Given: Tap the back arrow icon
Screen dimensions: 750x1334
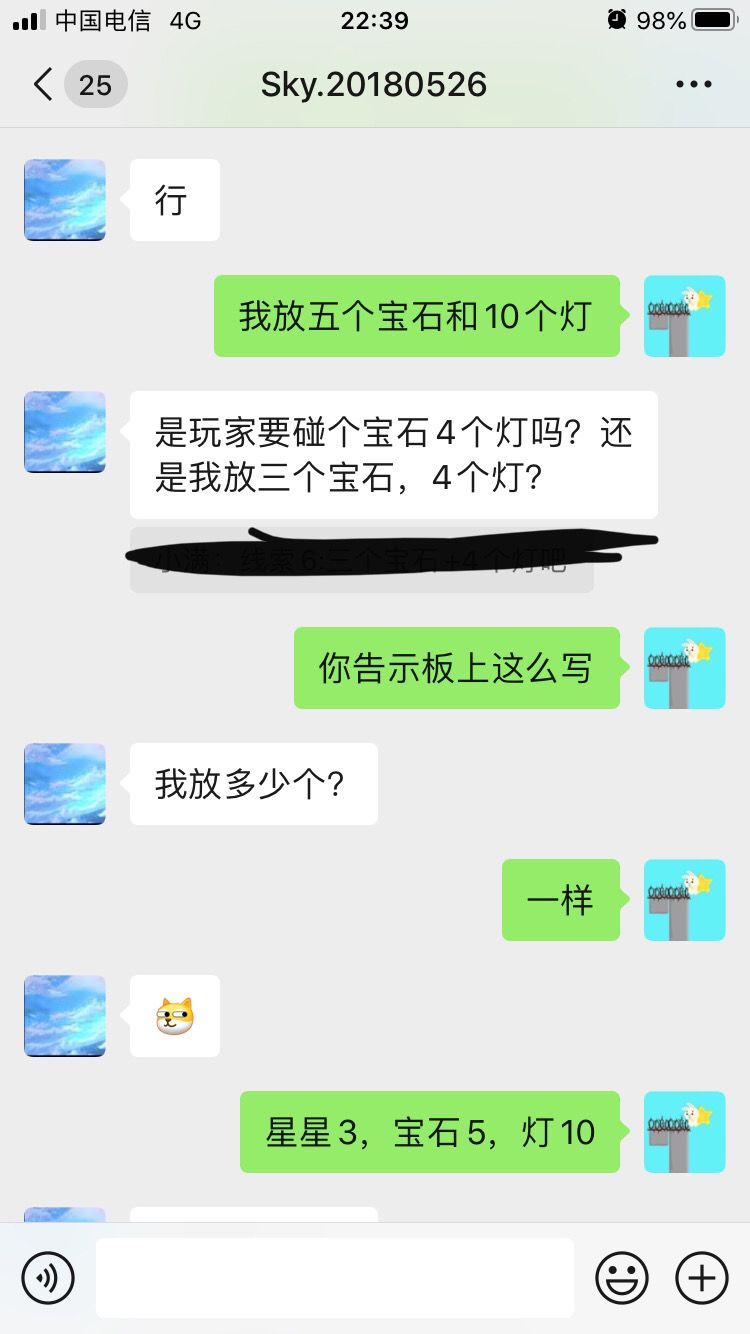Looking at the screenshot, I should pos(40,84).
